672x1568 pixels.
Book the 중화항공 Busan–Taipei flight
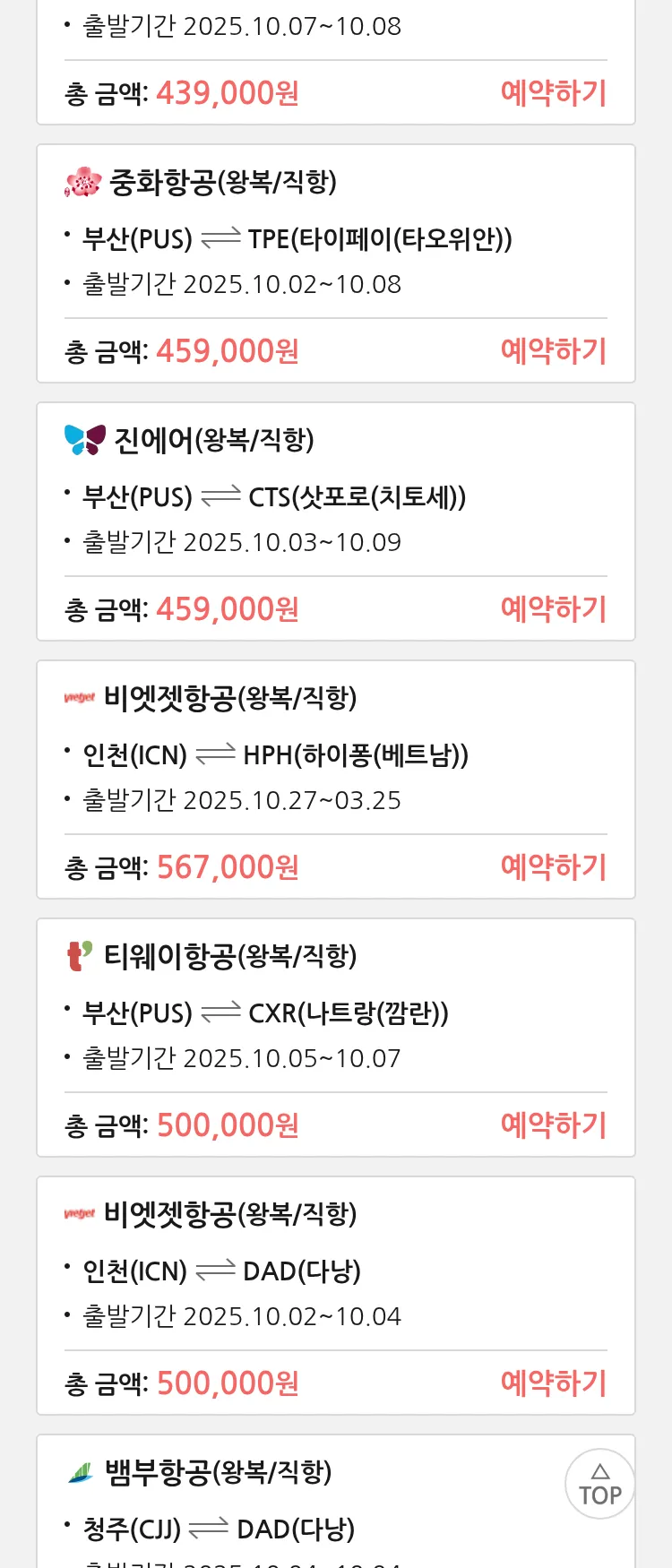click(553, 351)
